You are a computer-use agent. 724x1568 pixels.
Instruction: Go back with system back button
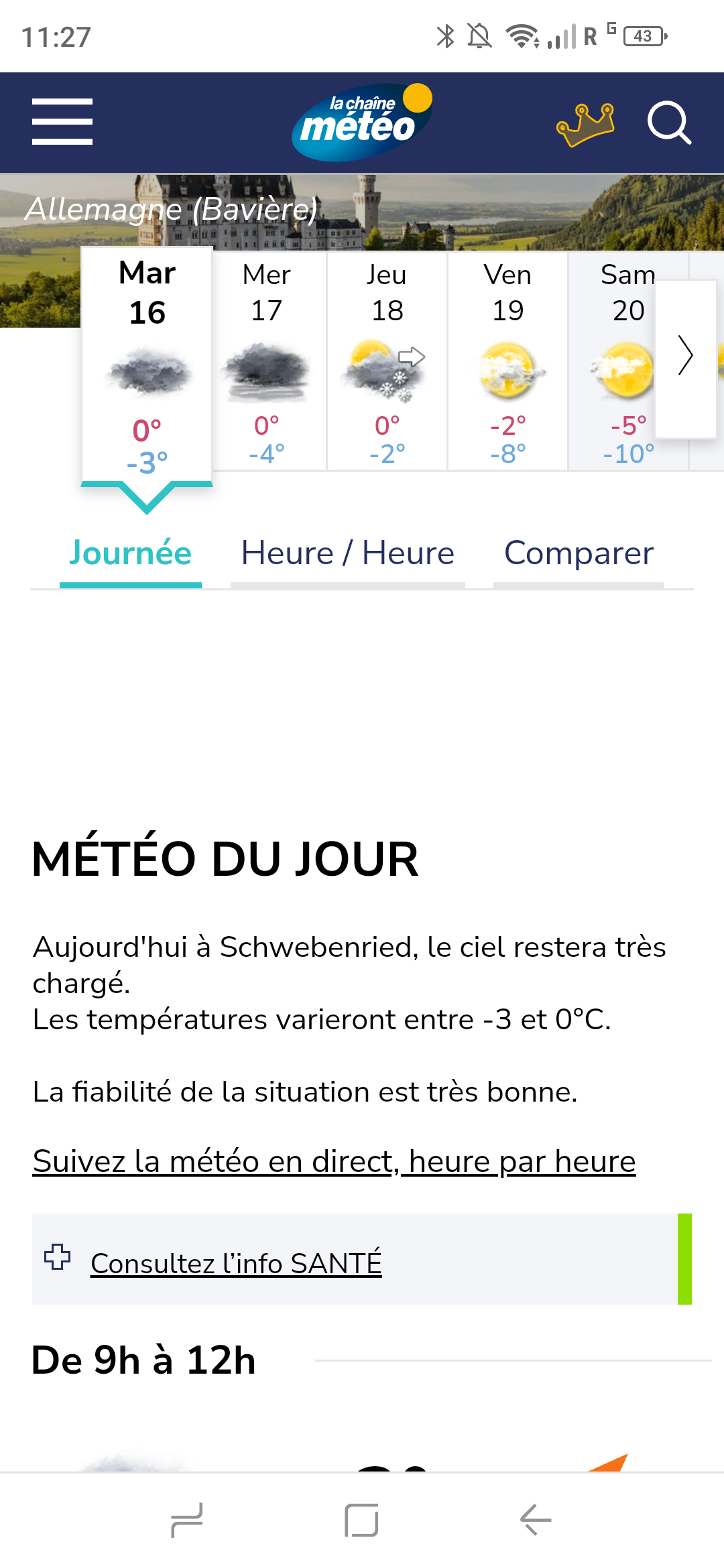[536, 1520]
